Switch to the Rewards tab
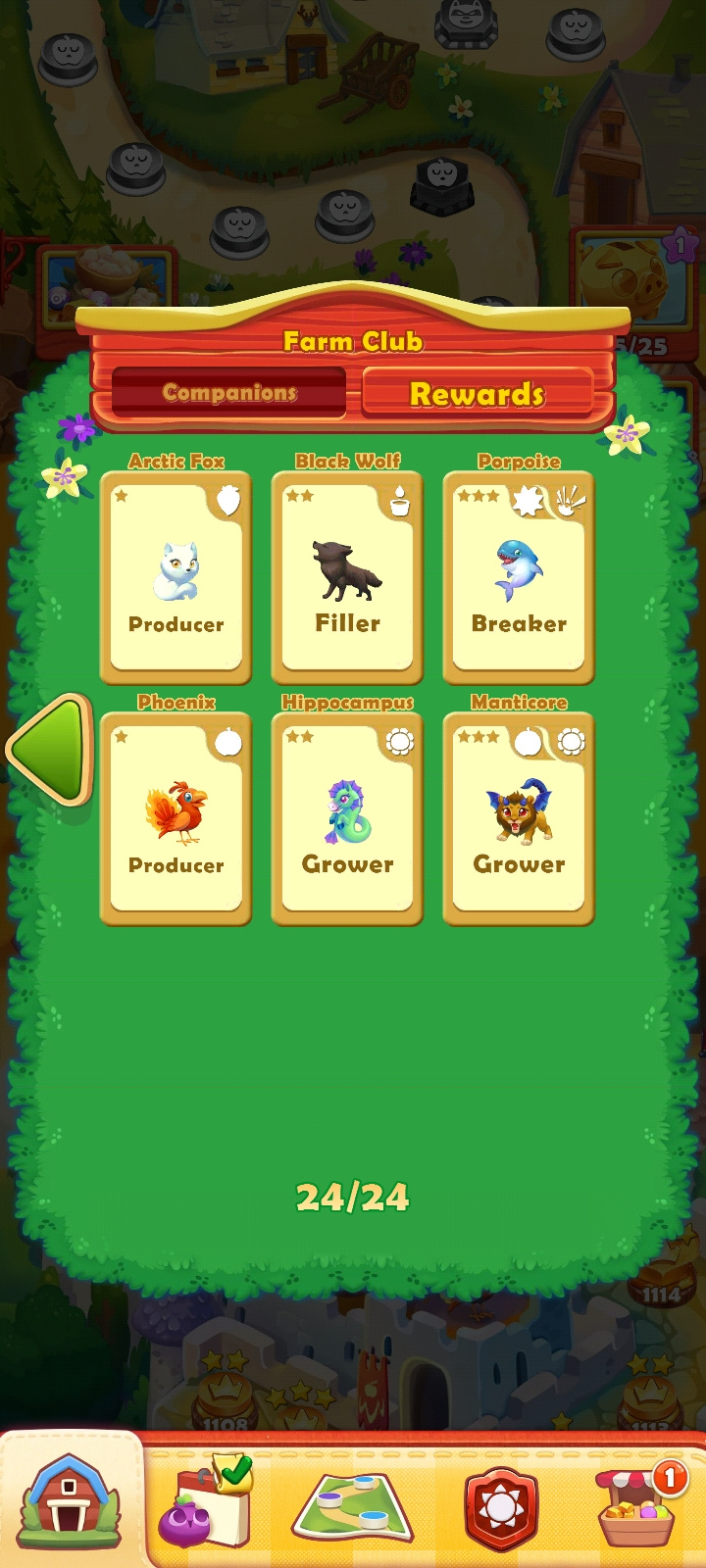This screenshot has width=706, height=1568. coord(478,394)
